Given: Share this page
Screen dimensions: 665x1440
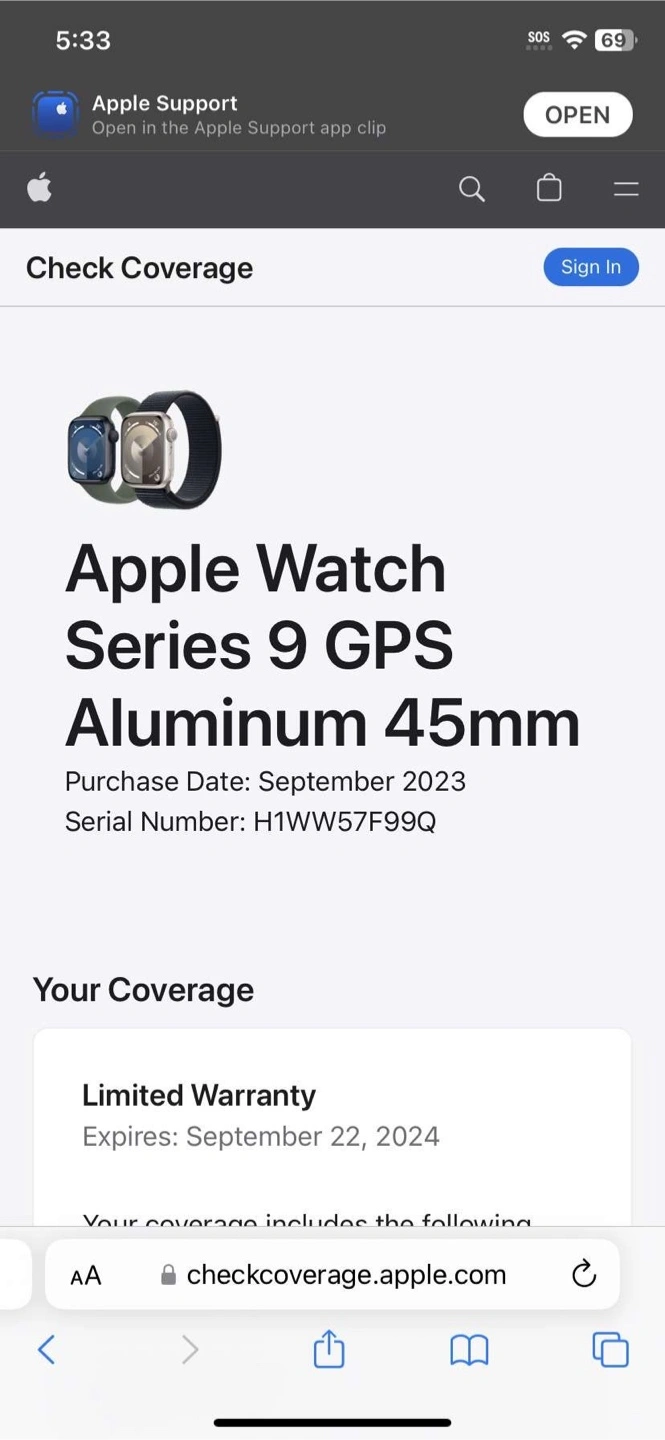Looking at the screenshot, I should pos(329,1349).
